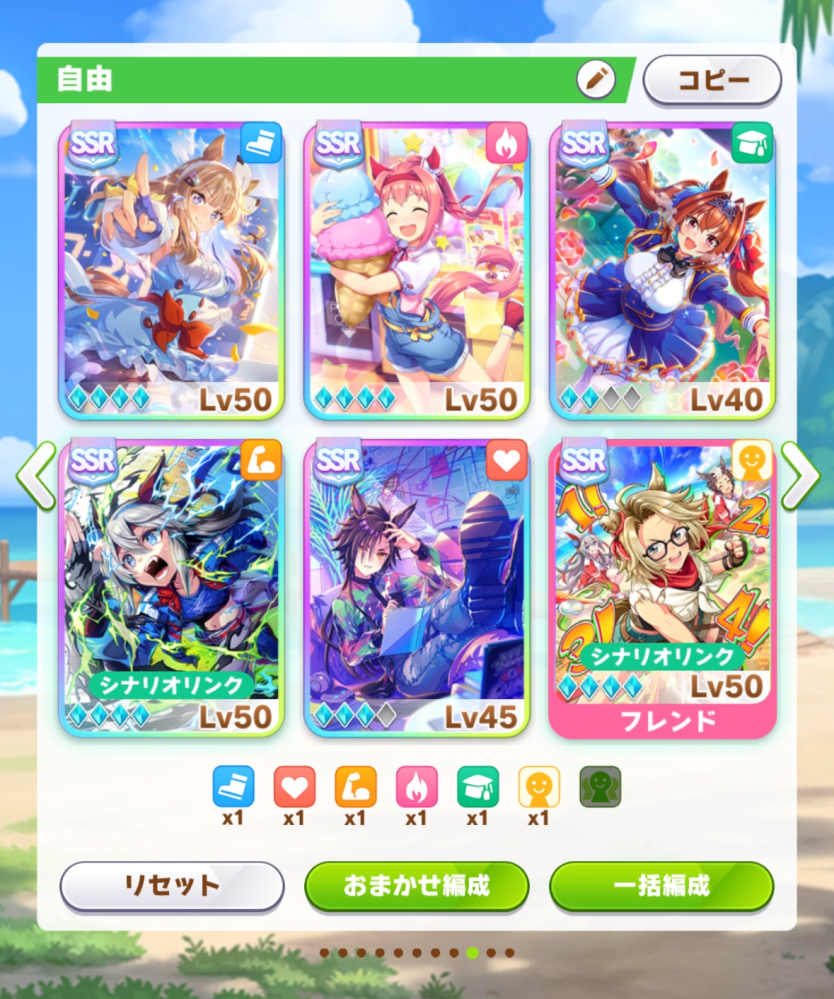
Task: Go to the previous deck with left arrow
Action: [36, 477]
